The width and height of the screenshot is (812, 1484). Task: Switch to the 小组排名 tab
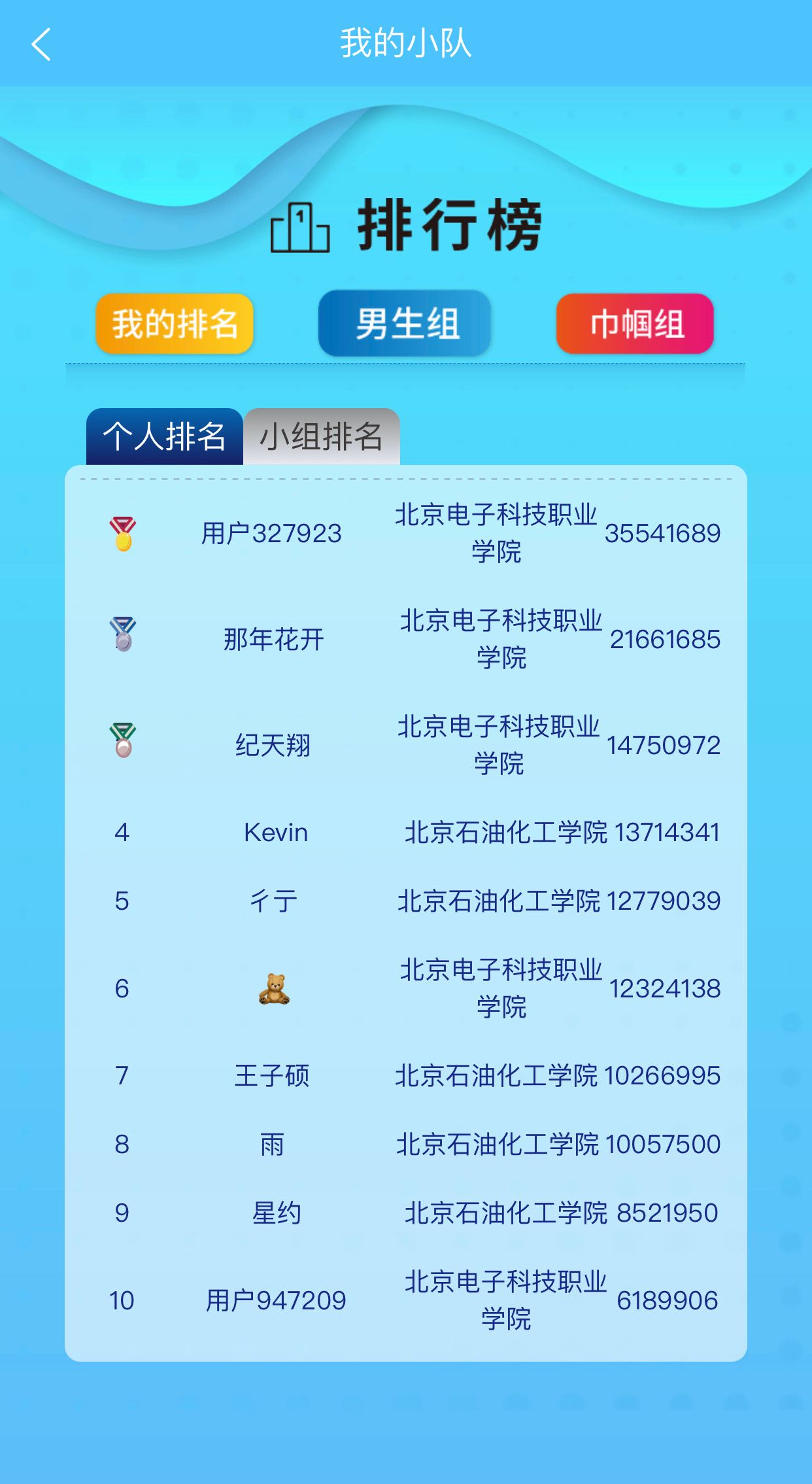point(321,436)
